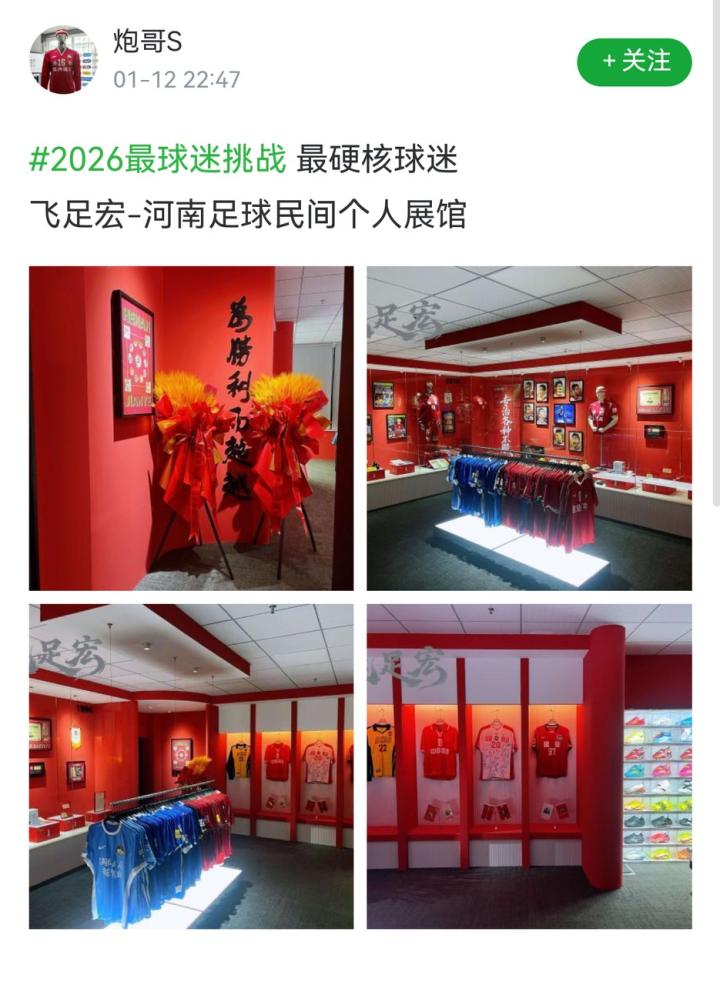This screenshot has width=720, height=985.
Task: Enlarge the photo with blue jerseys in front
Action: [x=191, y=766]
